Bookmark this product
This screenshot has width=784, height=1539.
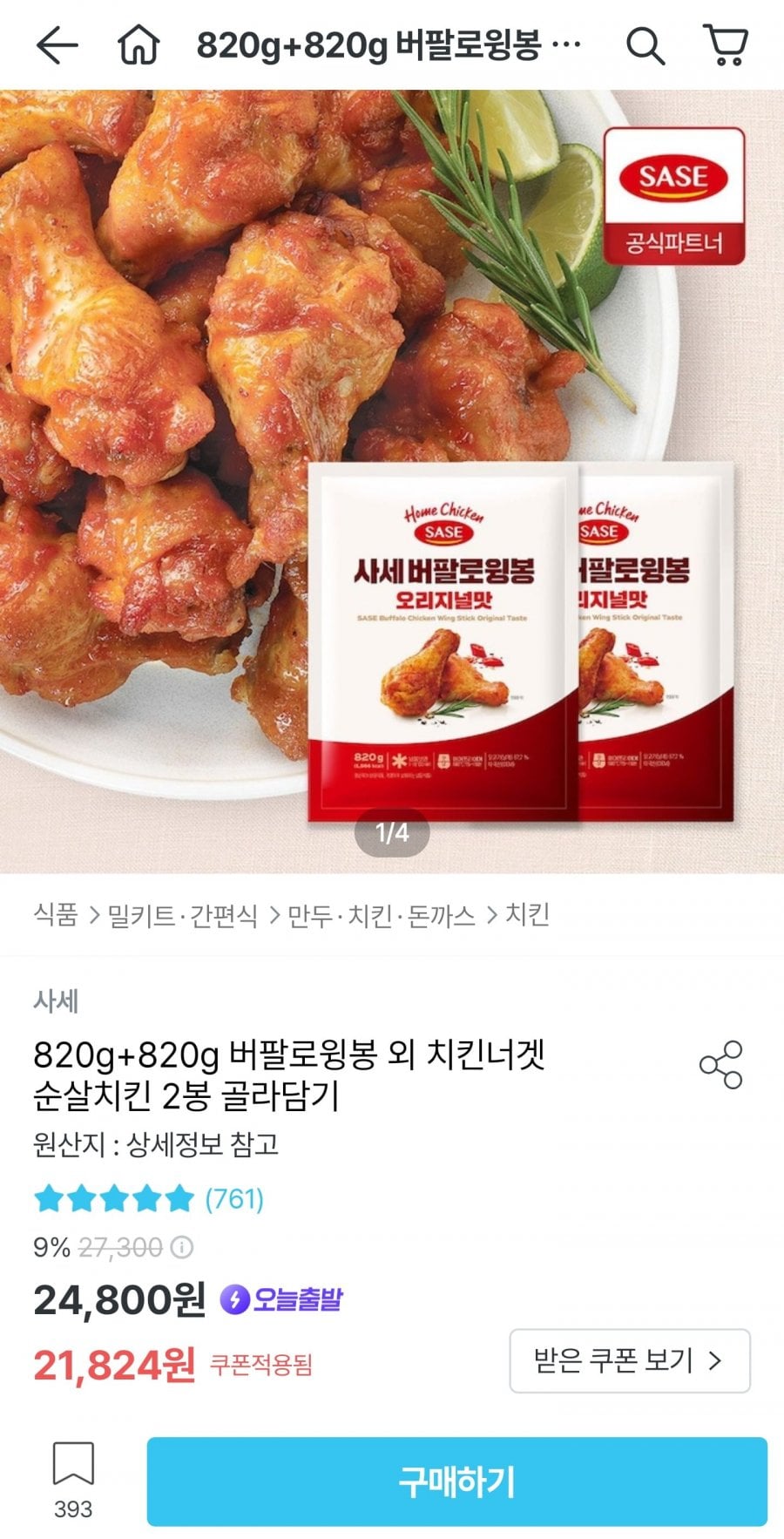click(x=73, y=1466)
